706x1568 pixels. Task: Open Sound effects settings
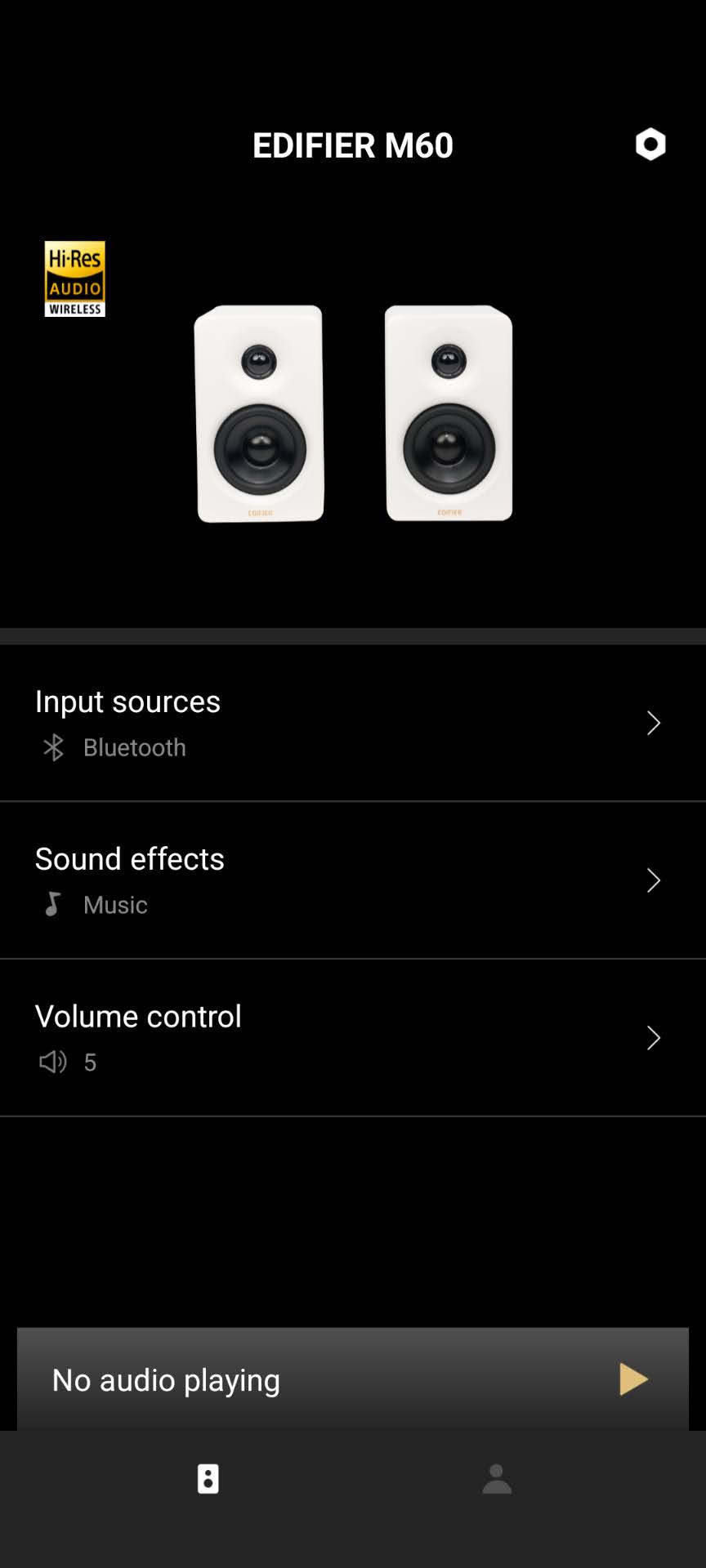click(x=353, y=880)
